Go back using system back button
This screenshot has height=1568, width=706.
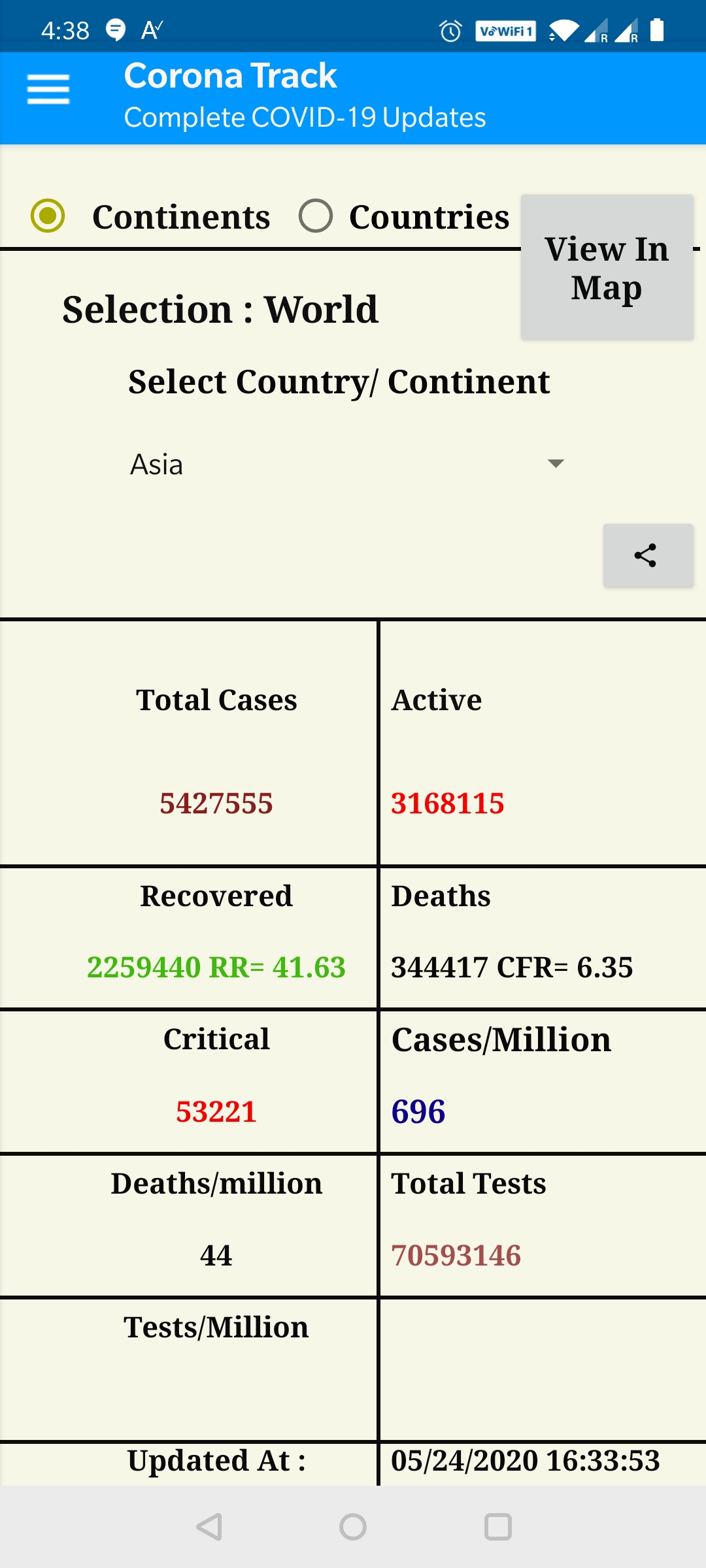pyautogui.click(x=210, y=1527)
